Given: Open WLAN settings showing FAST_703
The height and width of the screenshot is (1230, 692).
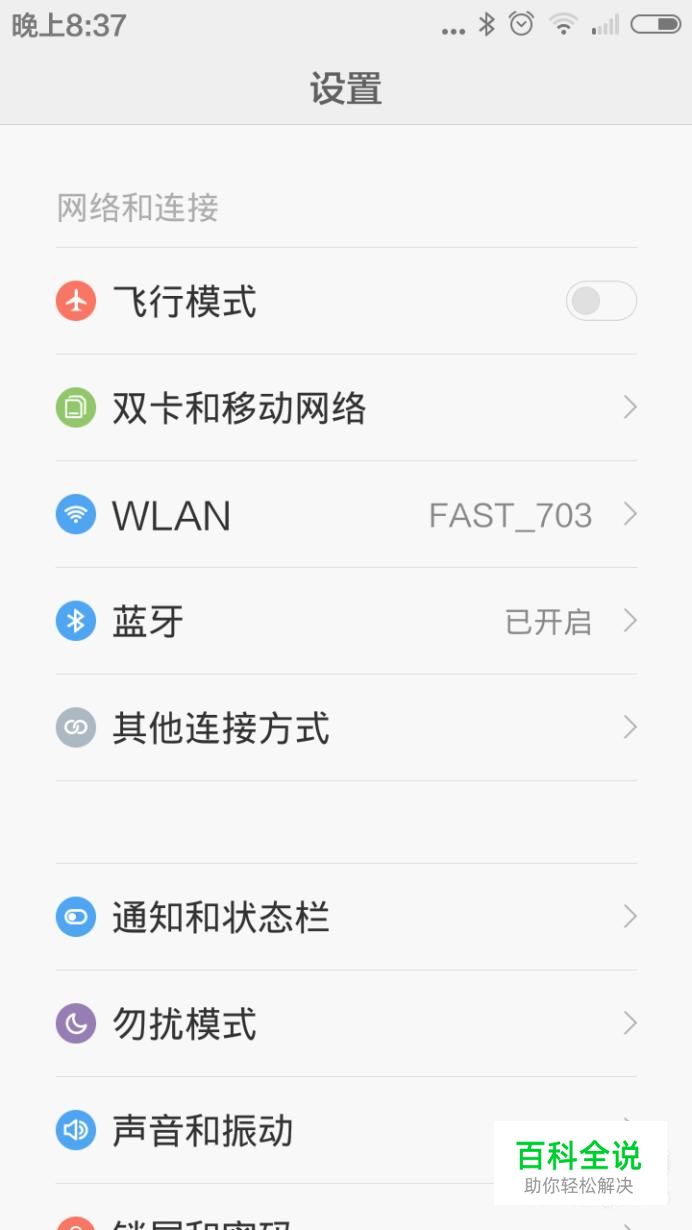Looking at the screenshot, I should (345, 515).
